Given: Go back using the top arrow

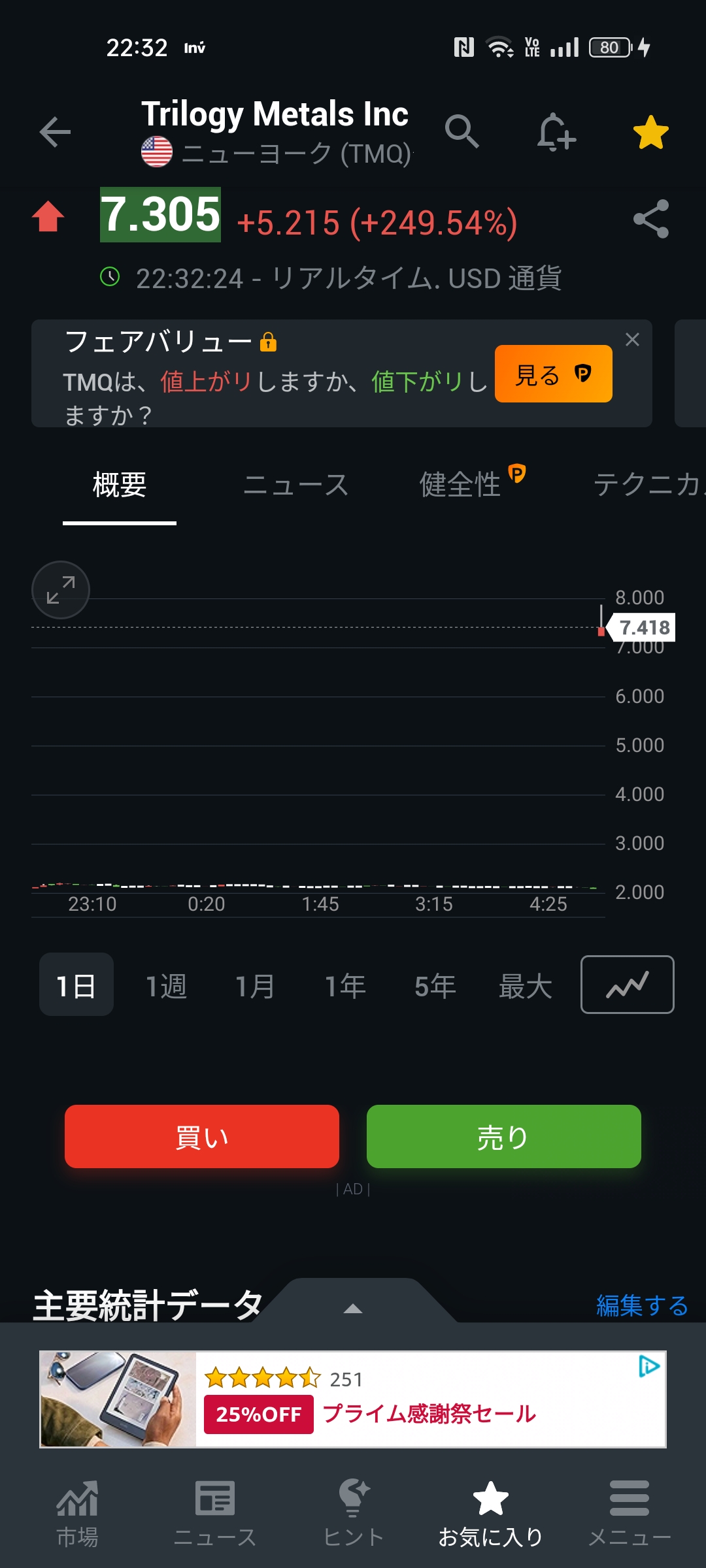Looking at the screenshot, I should [55, 132].
